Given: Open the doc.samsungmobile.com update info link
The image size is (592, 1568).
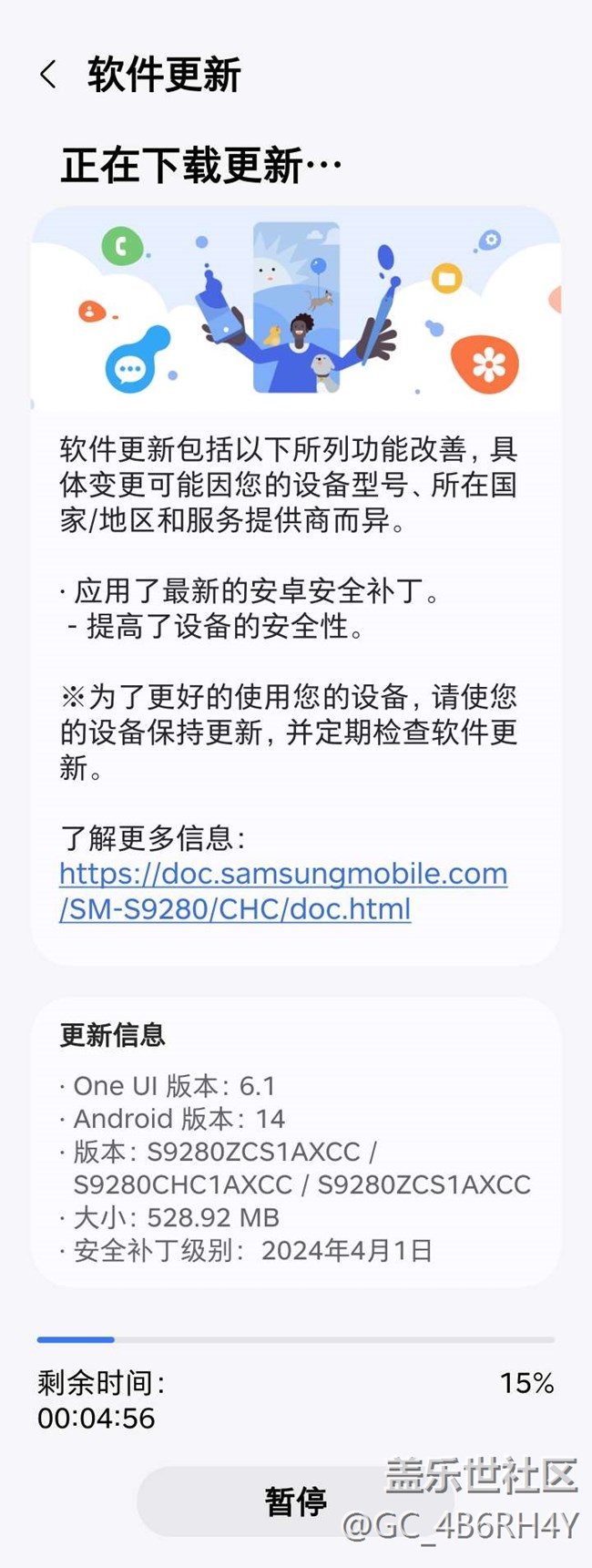Looking at the screenshot, I should click(x=282, y=890).
